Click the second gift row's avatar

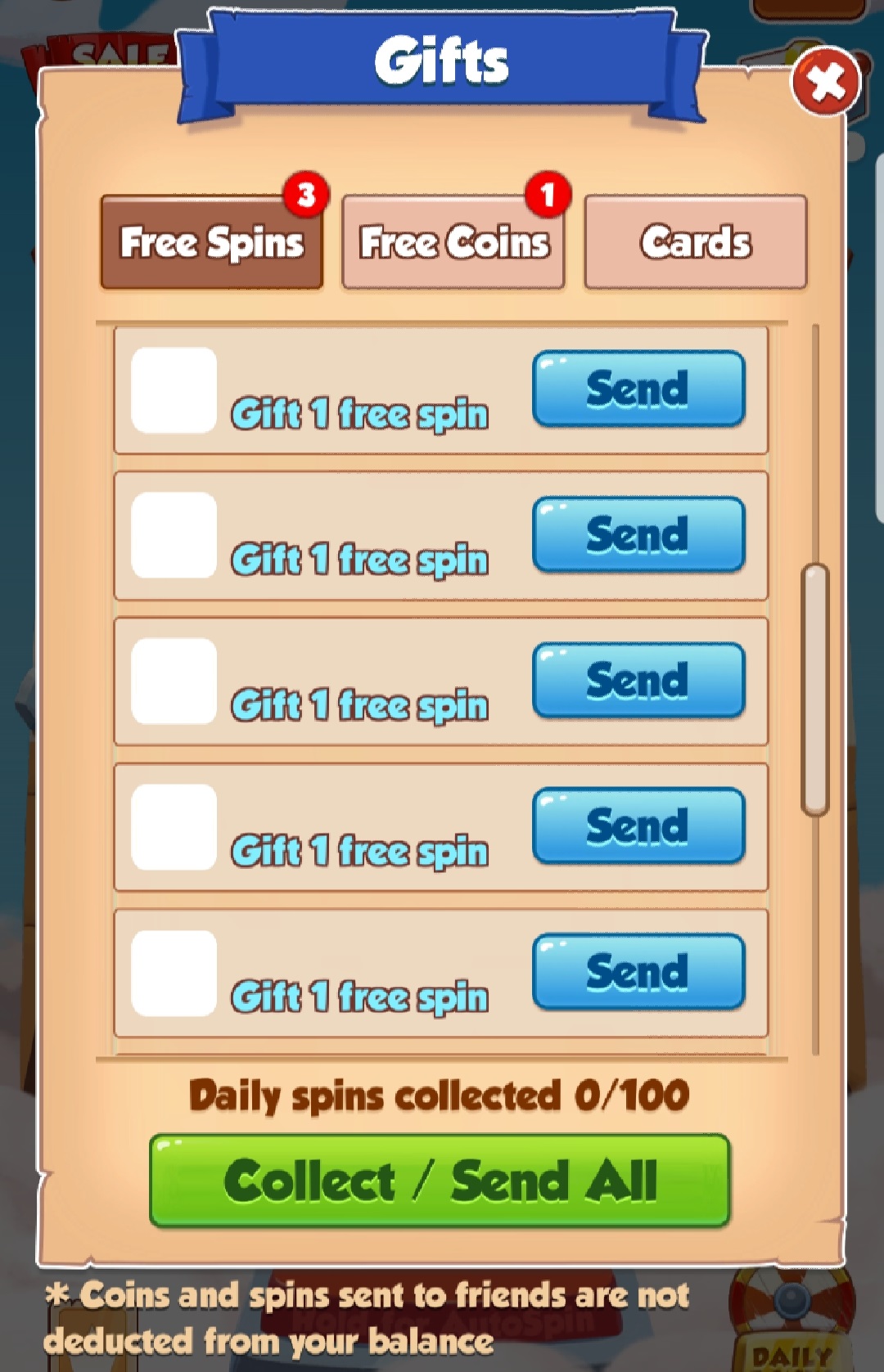click(x=173, y=533)
